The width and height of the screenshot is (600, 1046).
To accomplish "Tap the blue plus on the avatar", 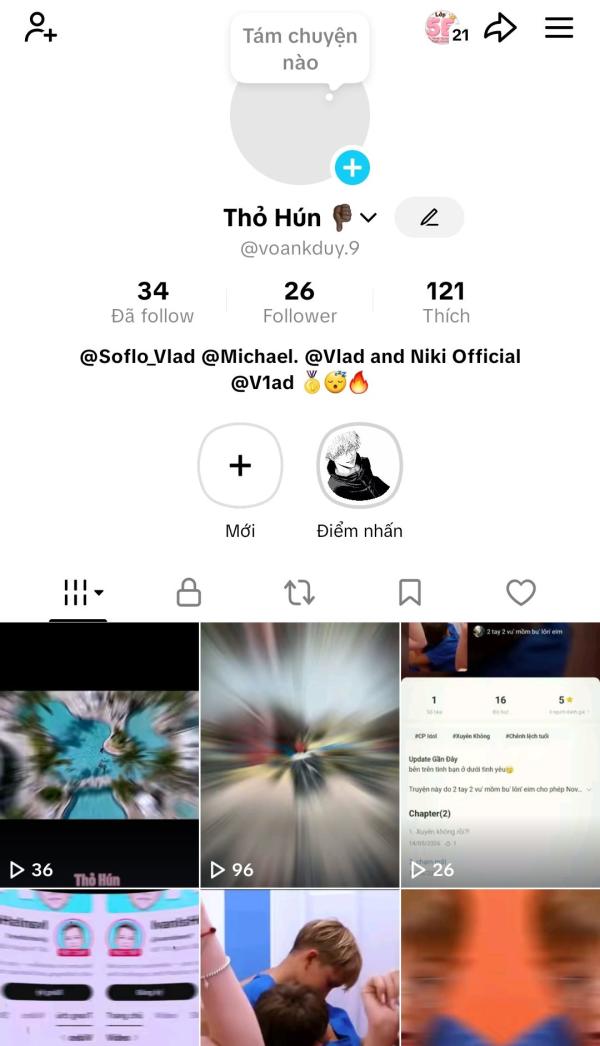I will coord(352,167).
